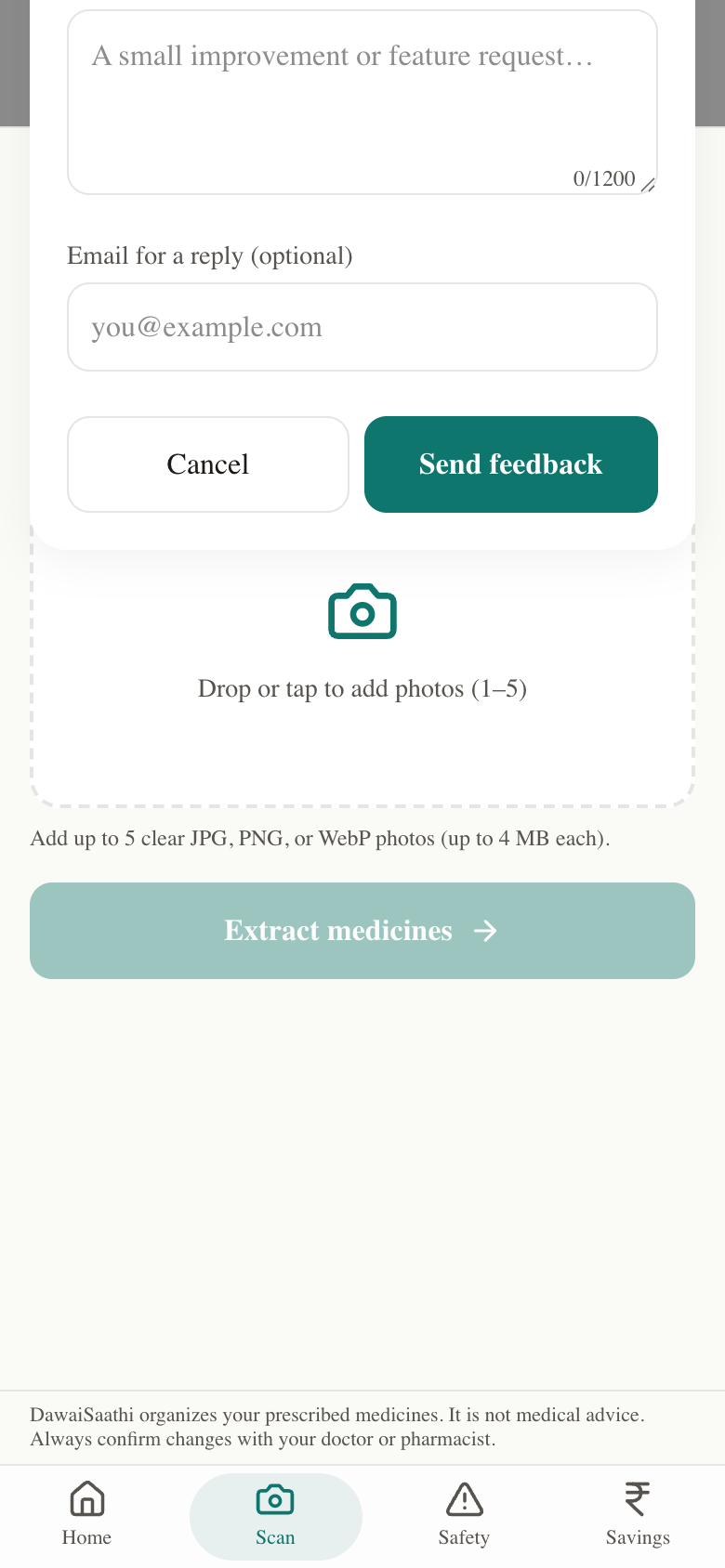Select the Scan tab
The height and width of the screenshot is (1568, 725).
point(275,1516)
